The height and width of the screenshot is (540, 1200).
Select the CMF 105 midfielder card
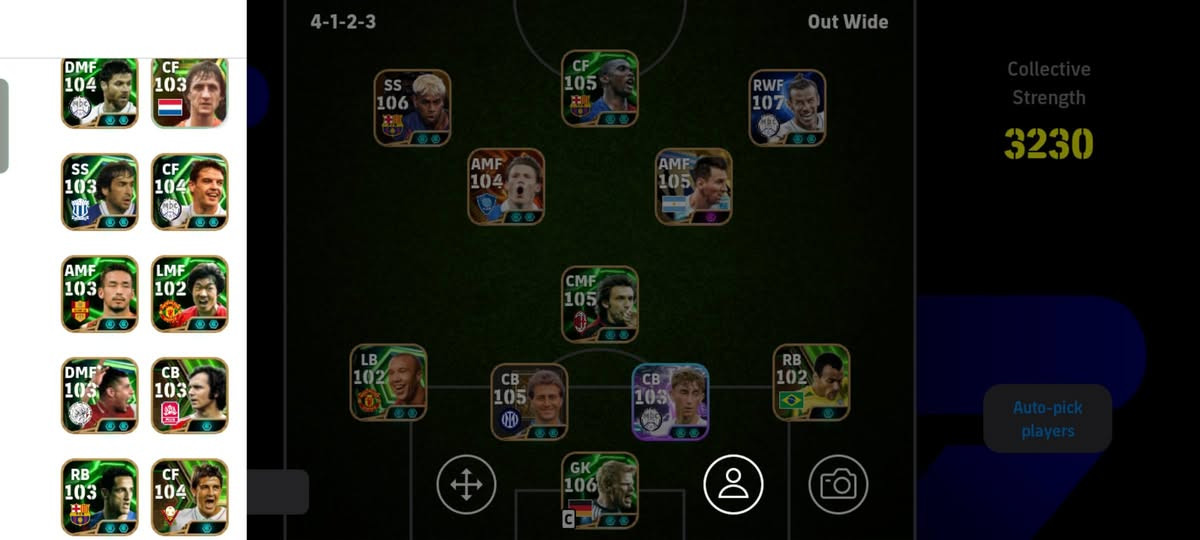coord(599,304)
